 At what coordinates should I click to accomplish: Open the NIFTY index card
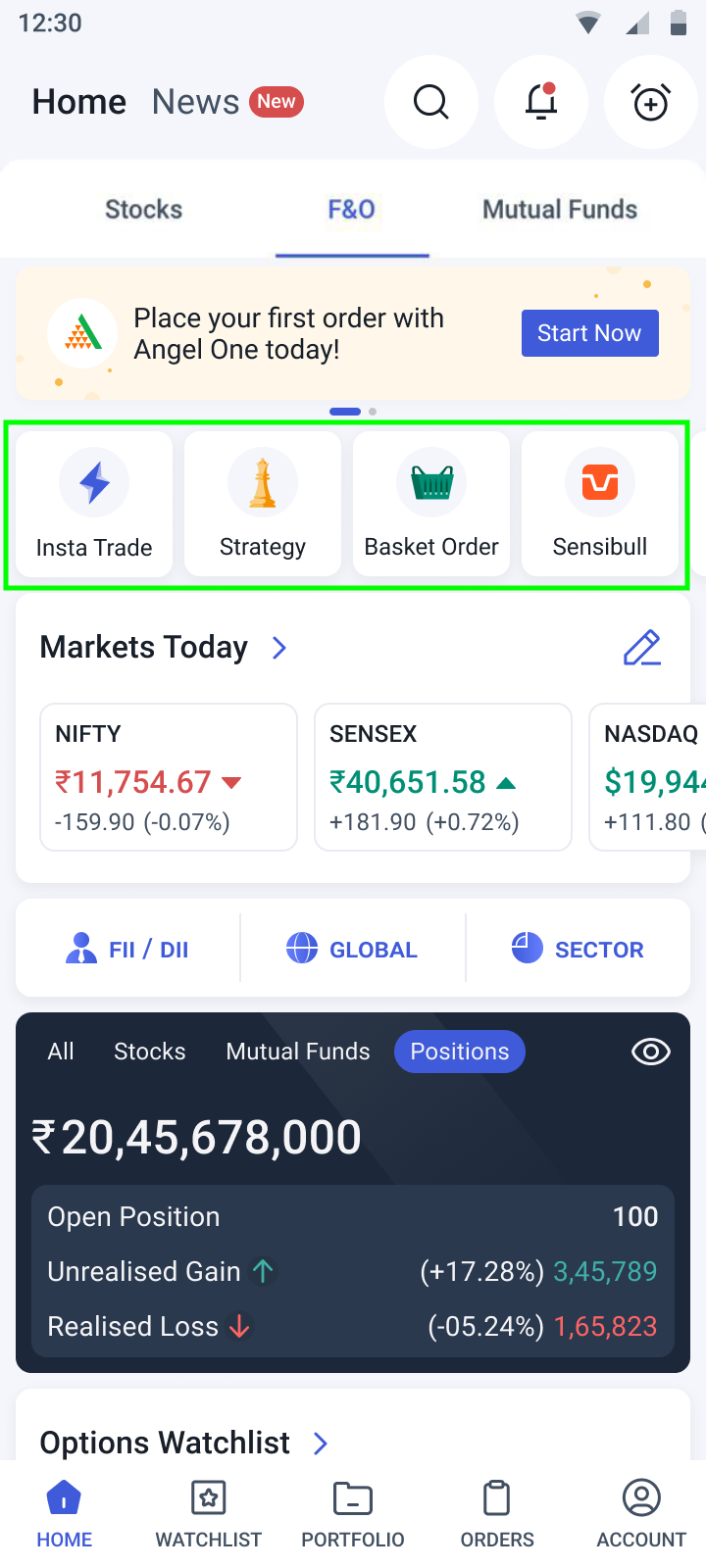169,776
